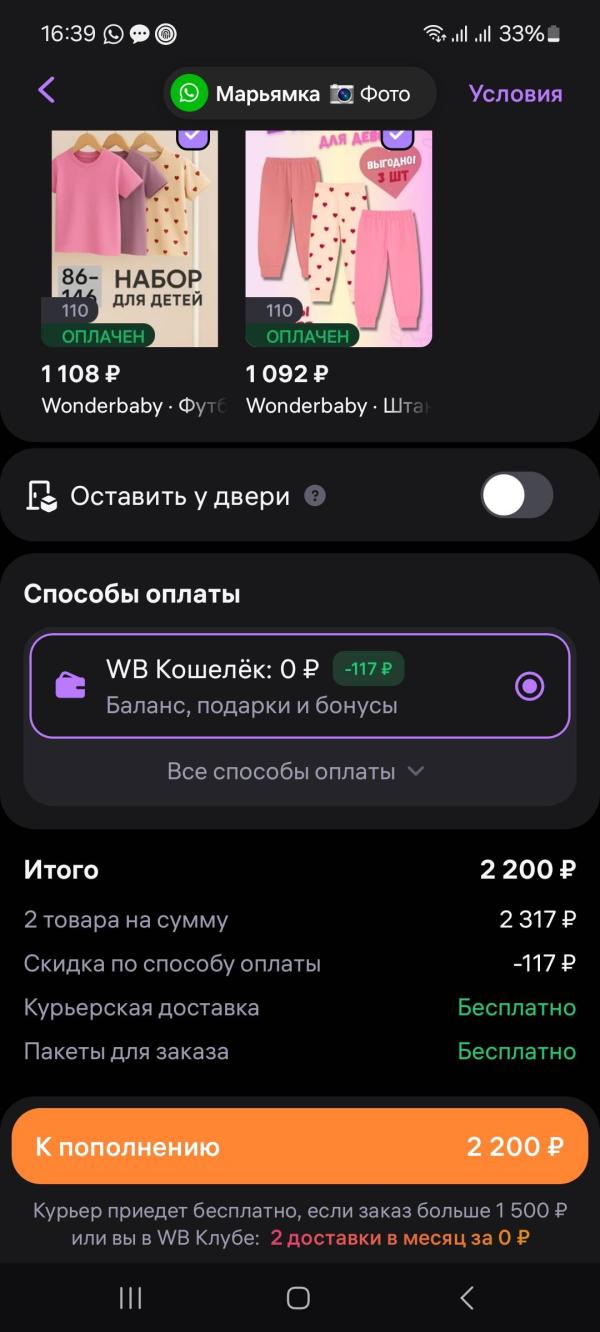Image resolution: width=600 pixels, height=1332 pixels.
Task: Open the Условия link
Action: [x=515, y=94]
